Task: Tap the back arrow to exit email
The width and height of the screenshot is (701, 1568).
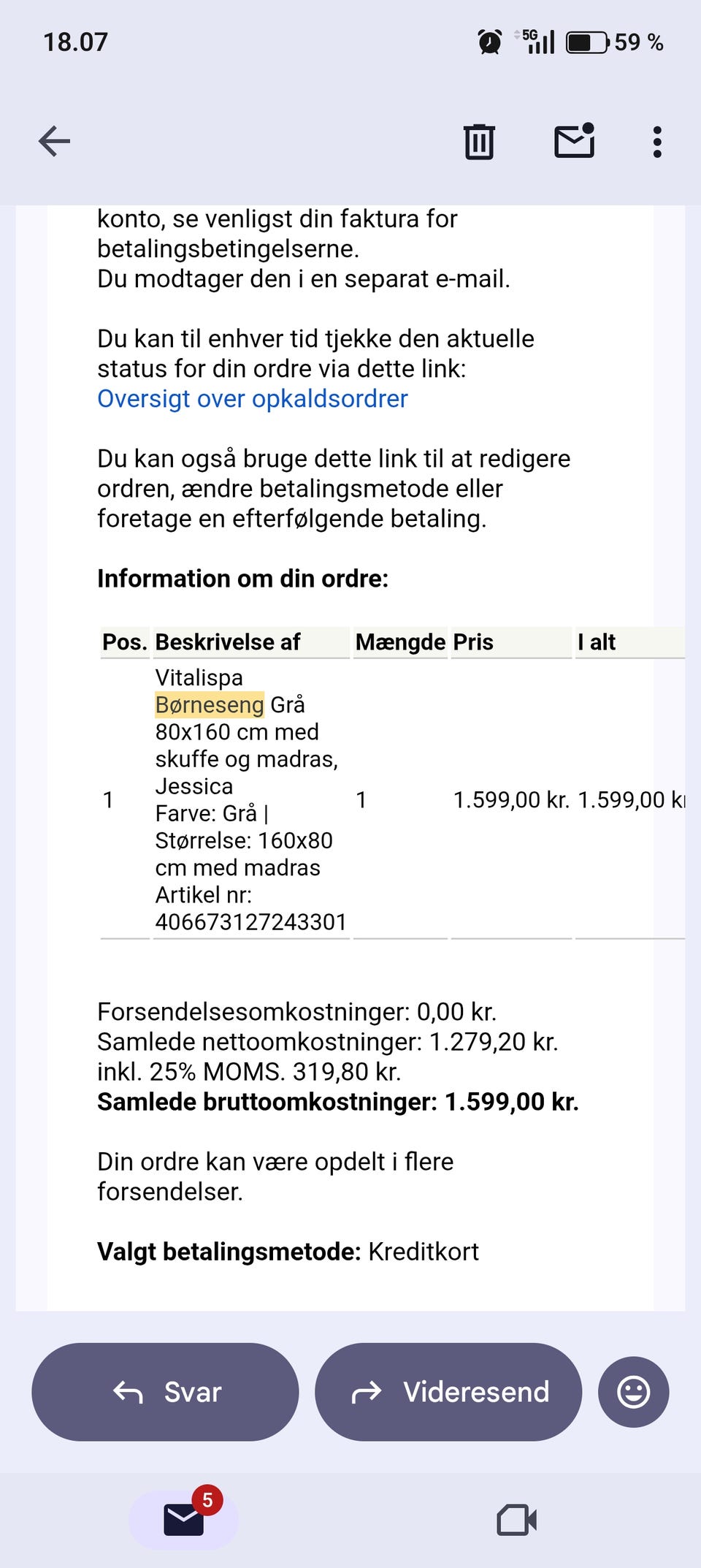Action: coord(52,141)
